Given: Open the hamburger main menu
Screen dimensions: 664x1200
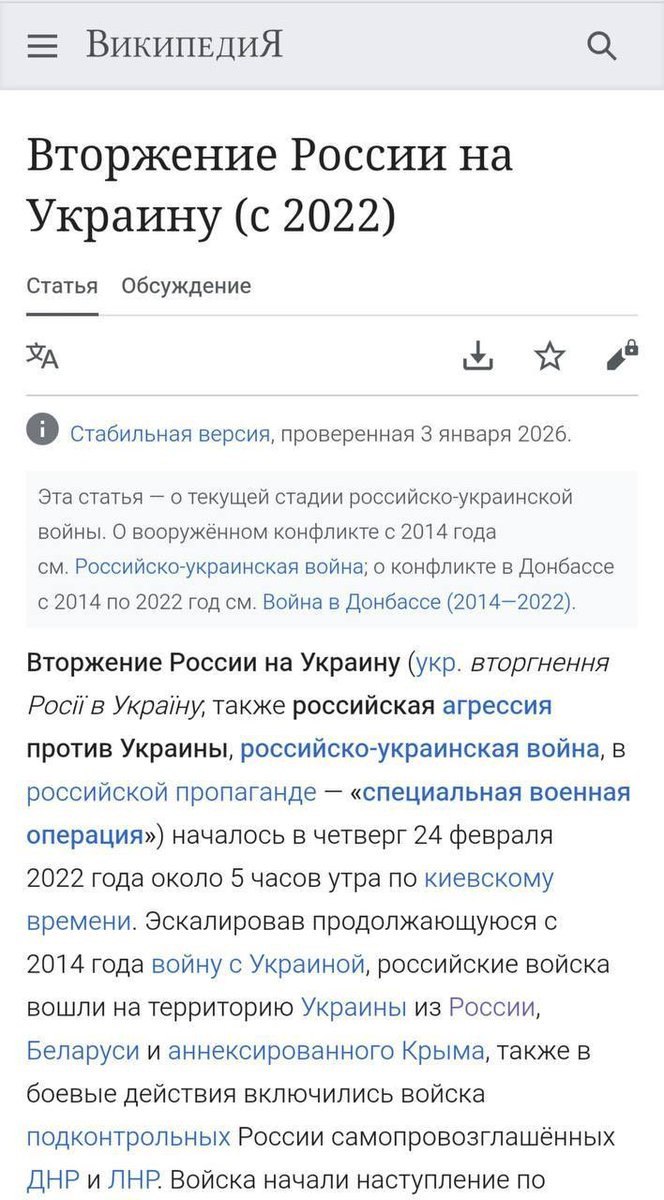Looking at the screenshot, I should tap(42, 46).
